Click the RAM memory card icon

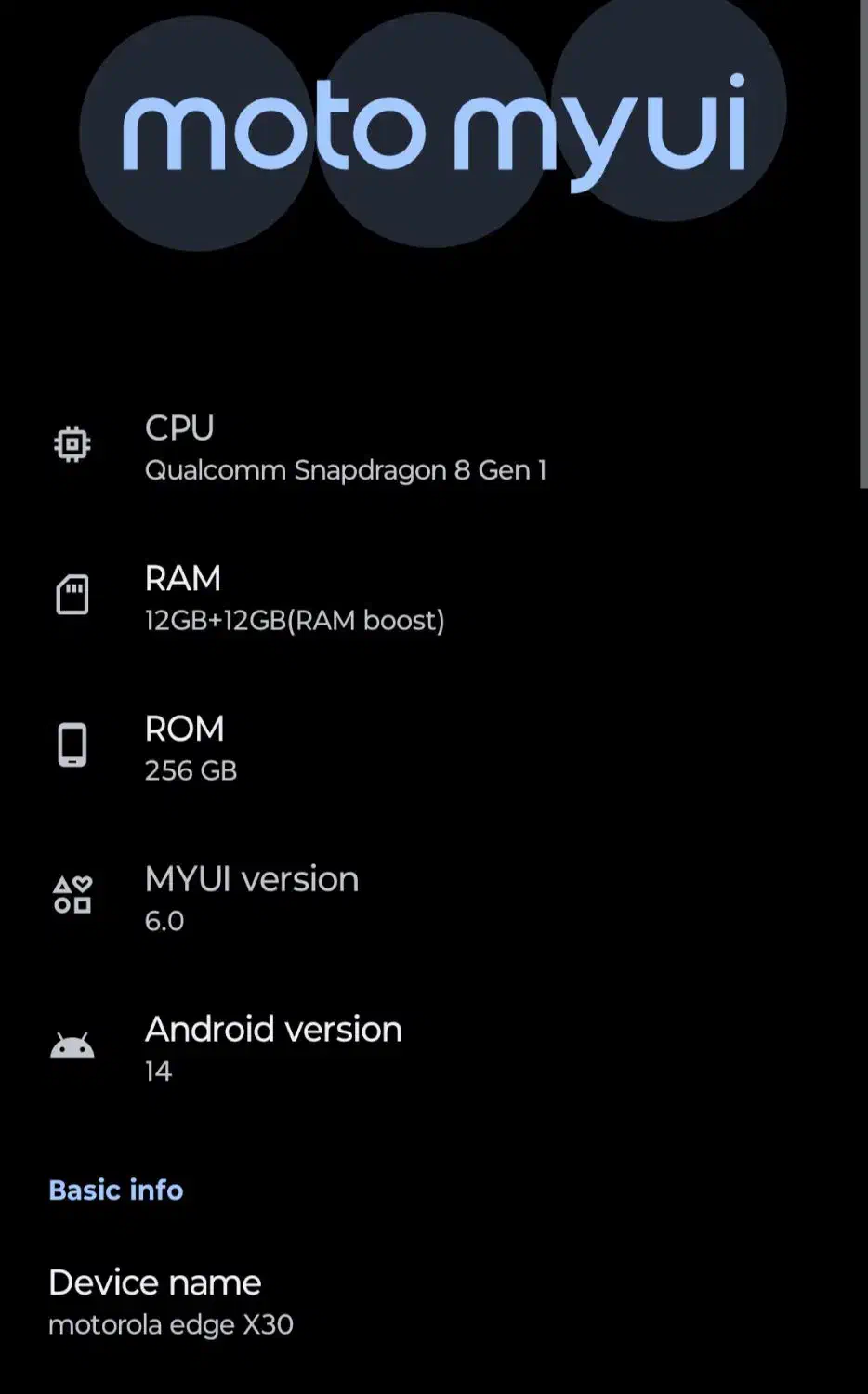[x=74, y=595]
